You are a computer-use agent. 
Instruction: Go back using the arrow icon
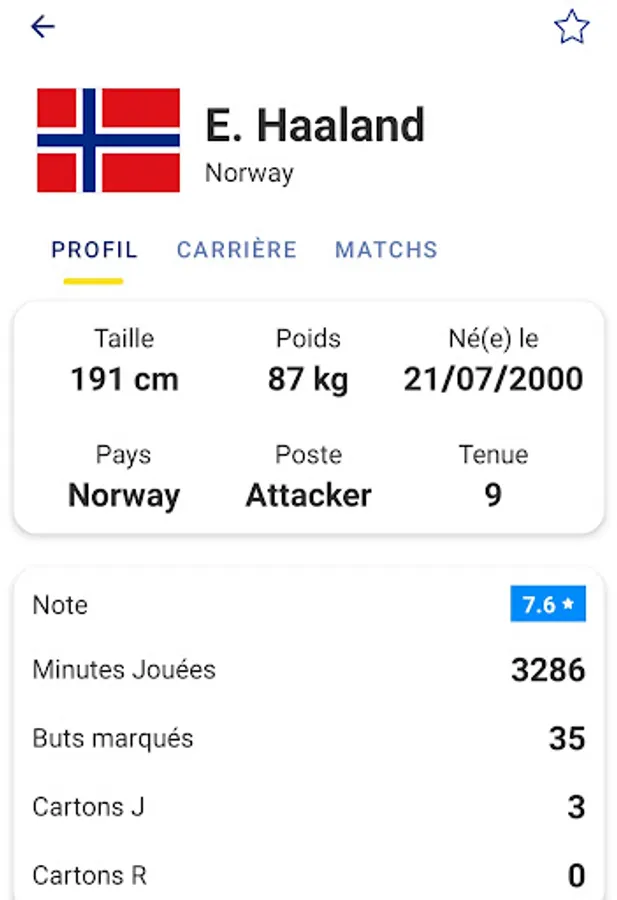pyautogui.click(x=43, y=27)
